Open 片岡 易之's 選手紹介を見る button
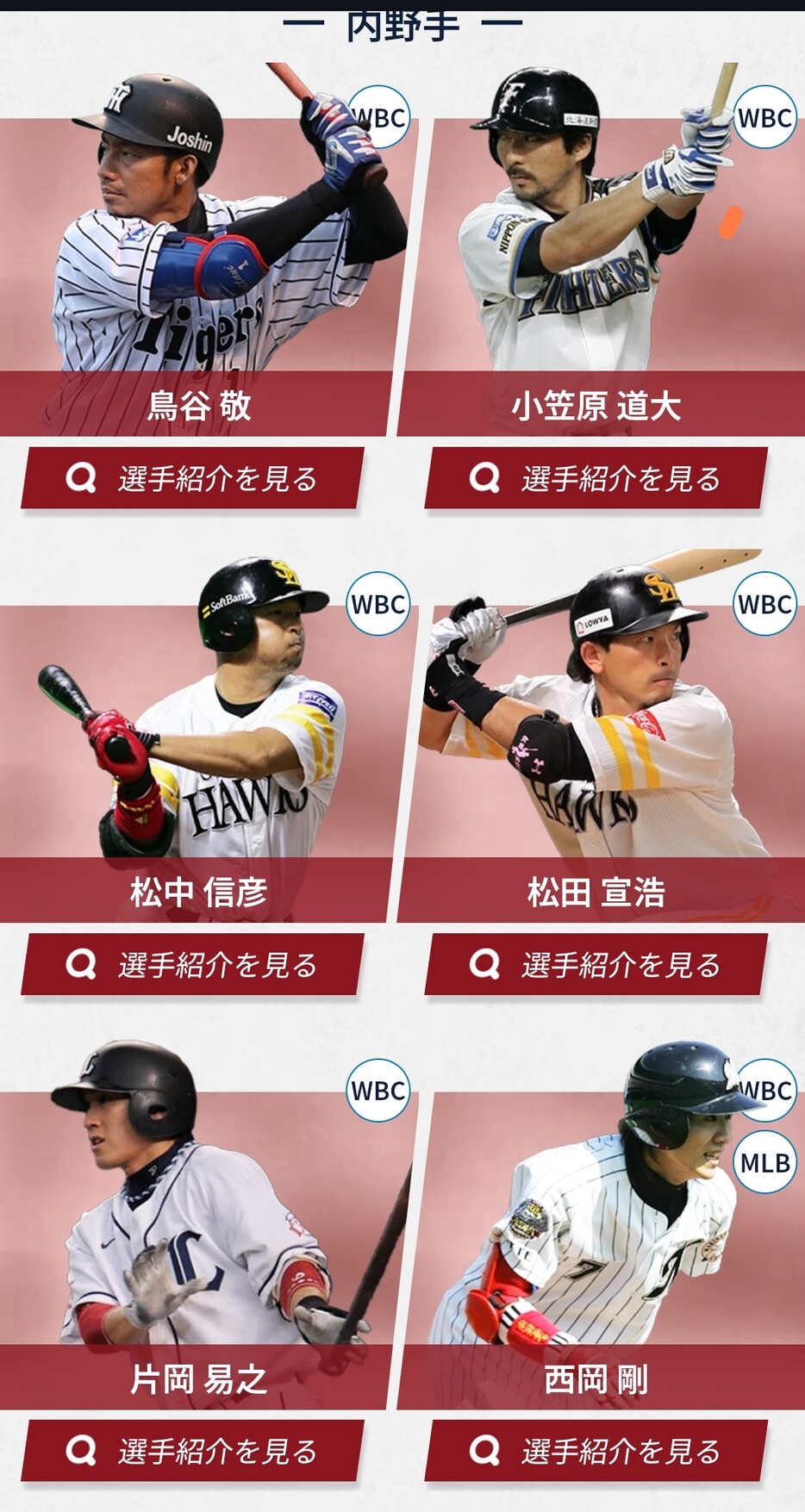This screenshot has width=805, height=1512. pos(192,1452)
